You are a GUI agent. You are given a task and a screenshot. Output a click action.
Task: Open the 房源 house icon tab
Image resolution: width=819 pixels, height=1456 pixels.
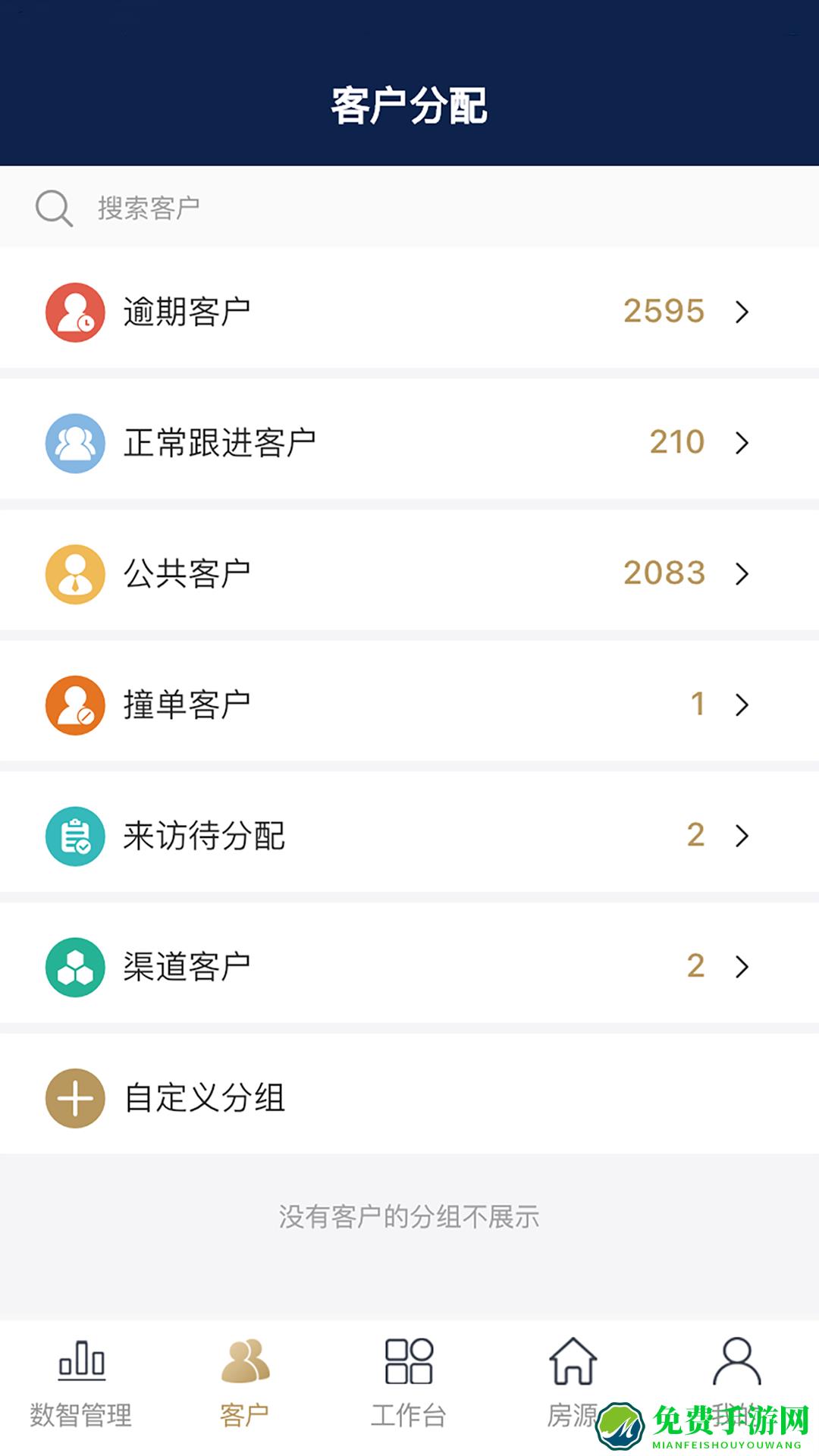(573, 1381)
